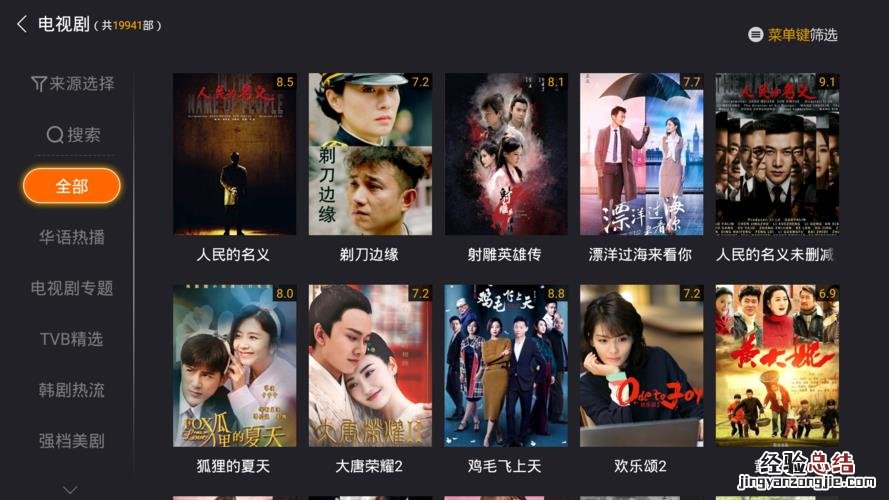889x500 pixels.
Task: Switch to 华语热播 category
Action: tap(72, 237)
